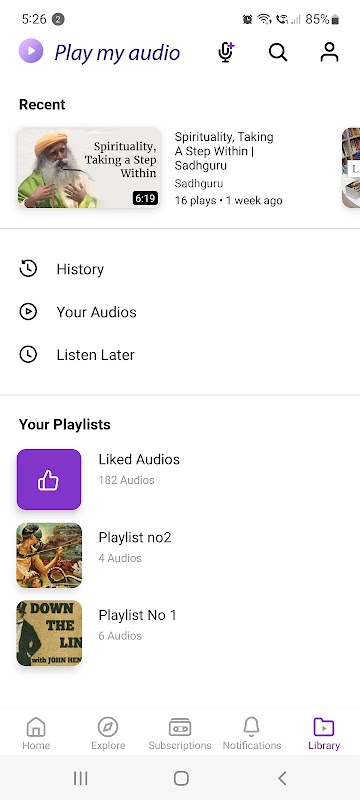Open Listen Later list
The height and width of the screenshot is (800, 360).
point(180,355)
